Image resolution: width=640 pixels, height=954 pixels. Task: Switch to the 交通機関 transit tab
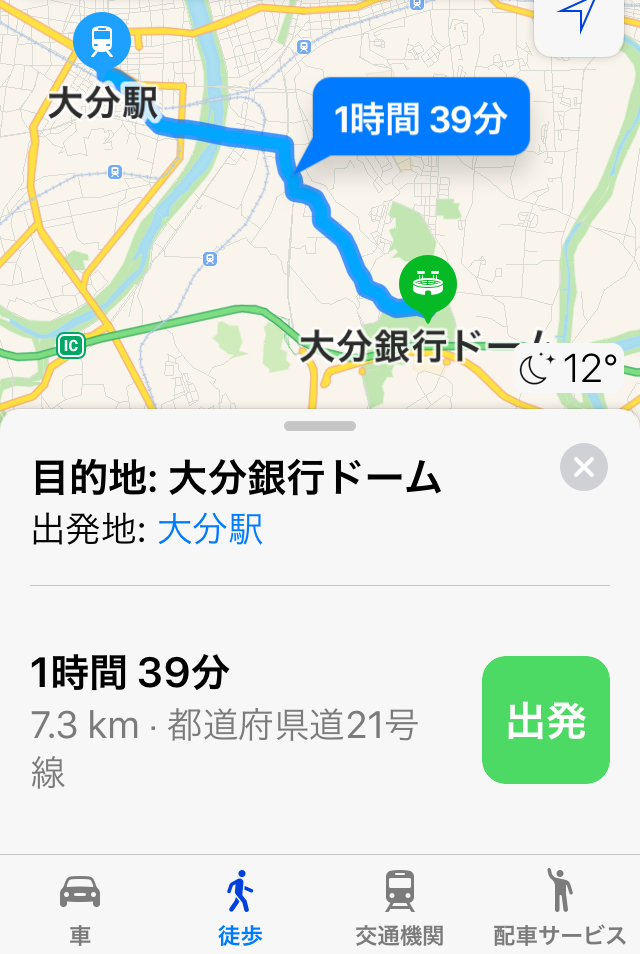point(400,906)
